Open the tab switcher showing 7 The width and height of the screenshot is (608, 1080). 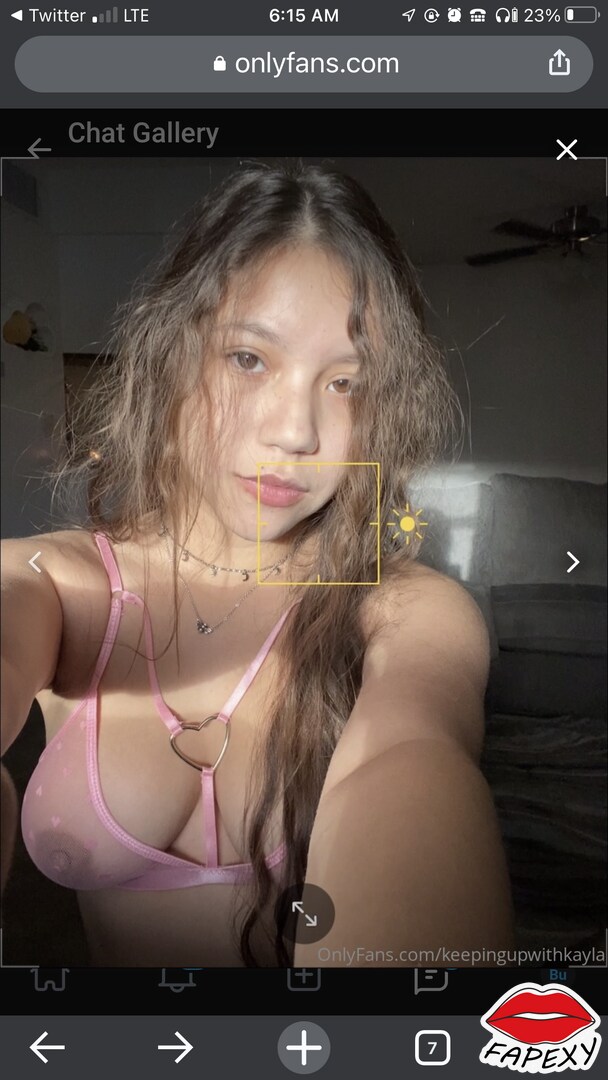click(432, 1048)
